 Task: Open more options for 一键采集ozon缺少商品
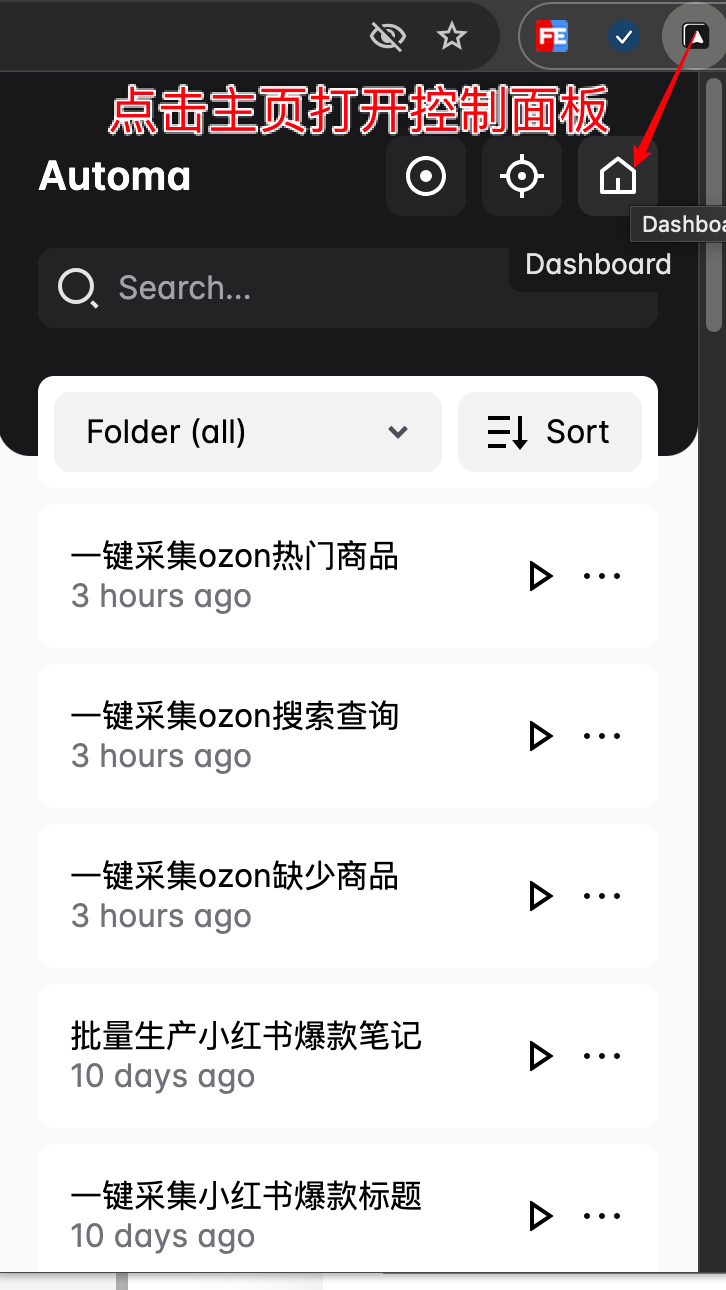click(x=602, y=896)
